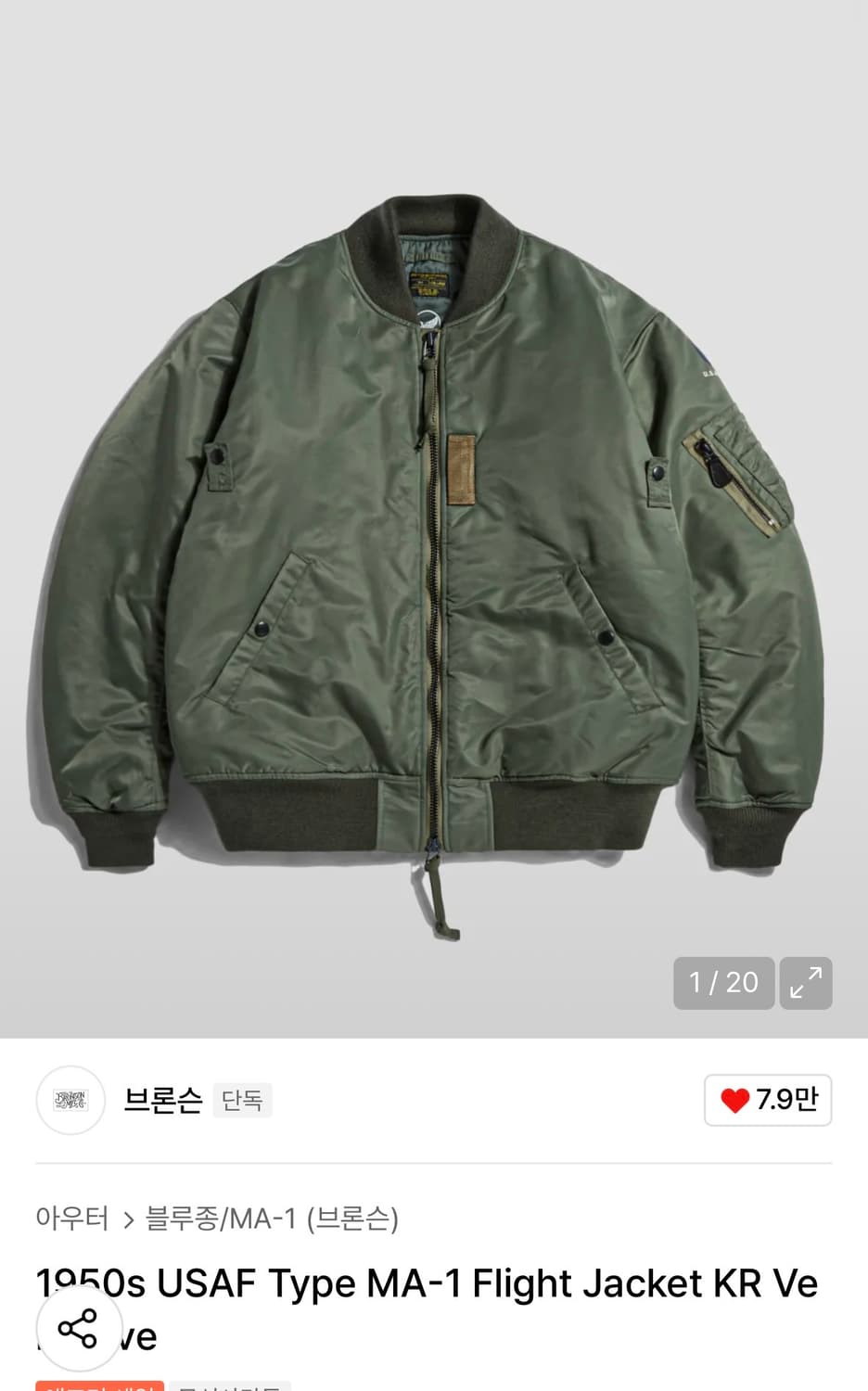The width and height of the screenshot is (868, 1391).
Task: Click the 단독 exclusive badge
Action: (x=242, y=1101)
